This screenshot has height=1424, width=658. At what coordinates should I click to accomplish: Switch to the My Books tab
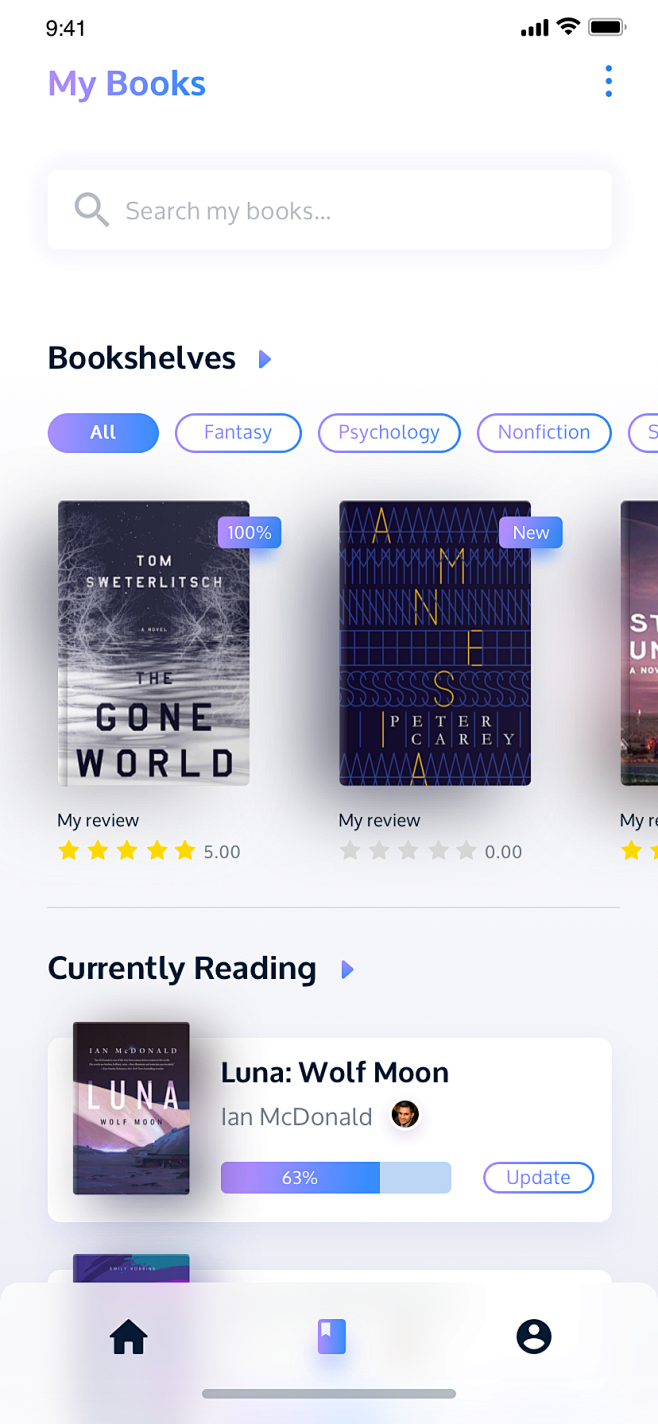(331, 1337)
